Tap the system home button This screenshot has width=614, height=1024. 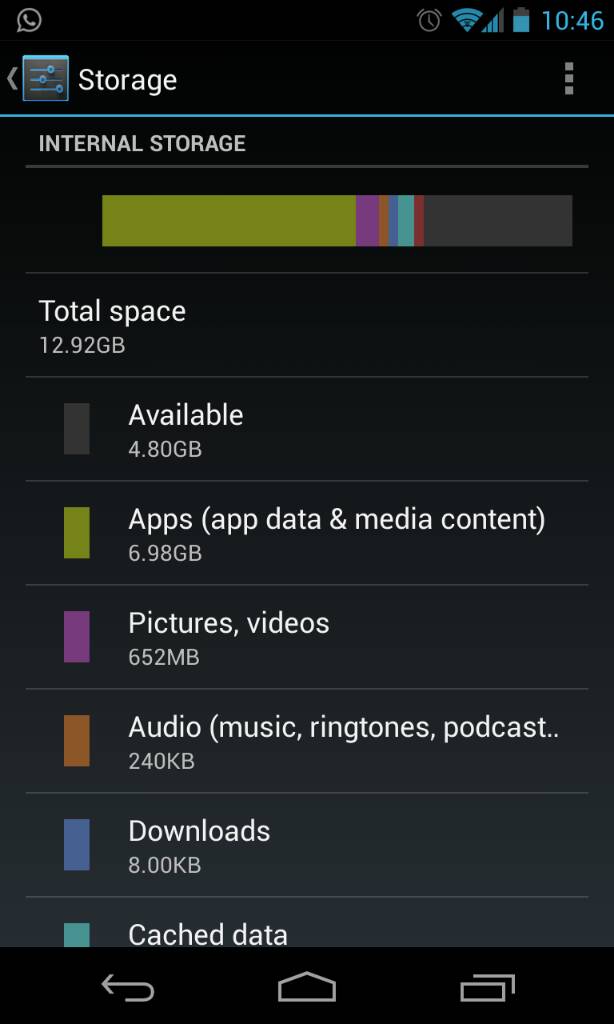pyautogui.click(x=306, y=988)
